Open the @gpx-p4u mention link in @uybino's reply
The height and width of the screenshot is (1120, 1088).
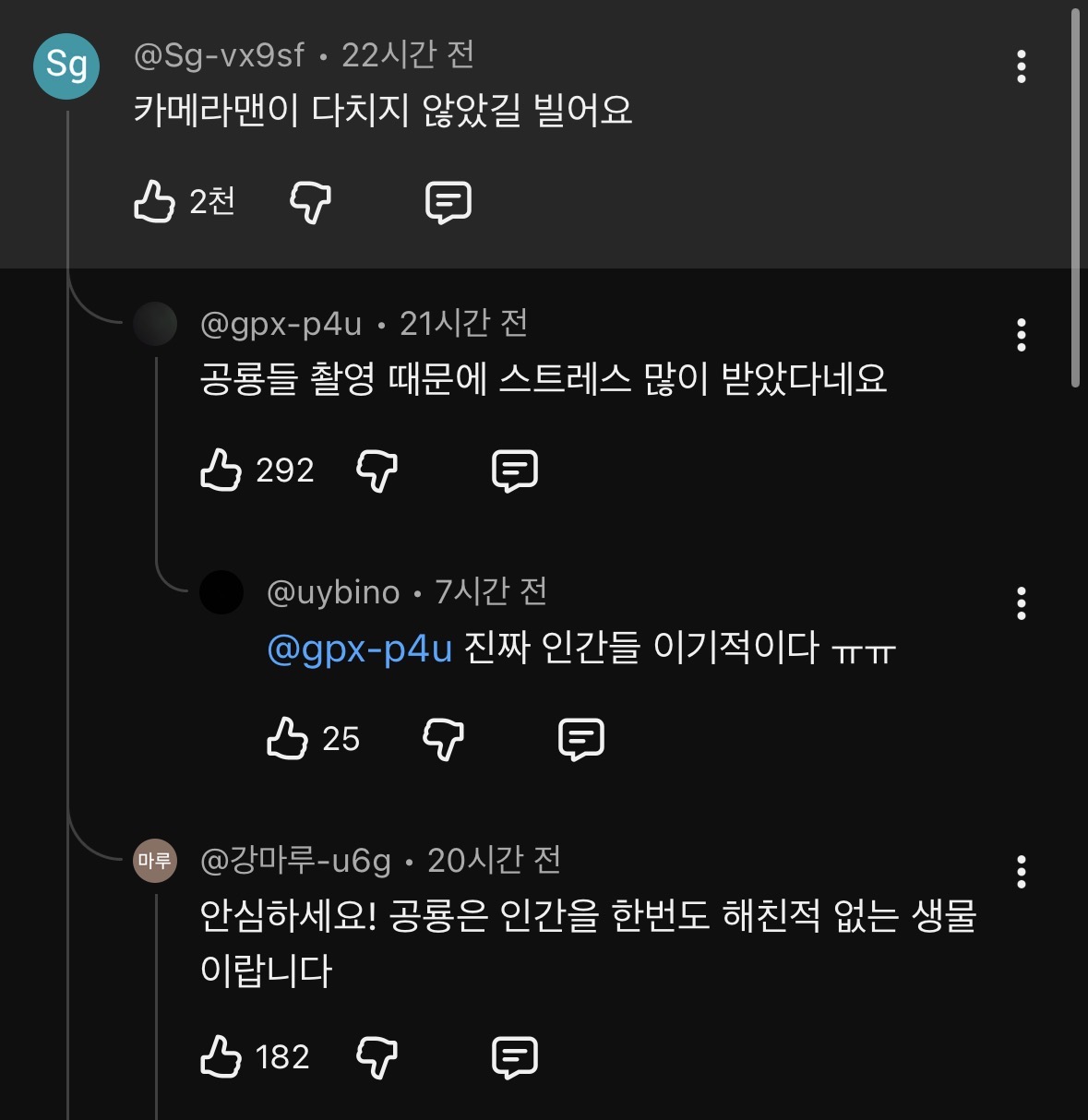coord(358,649)
